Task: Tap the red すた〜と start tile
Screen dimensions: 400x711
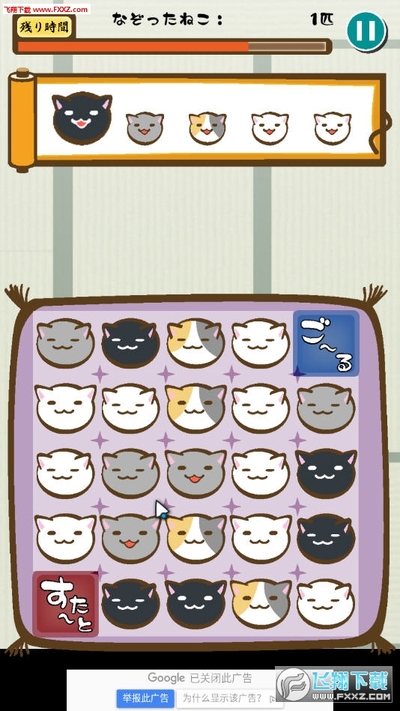Action: point(66,604)
